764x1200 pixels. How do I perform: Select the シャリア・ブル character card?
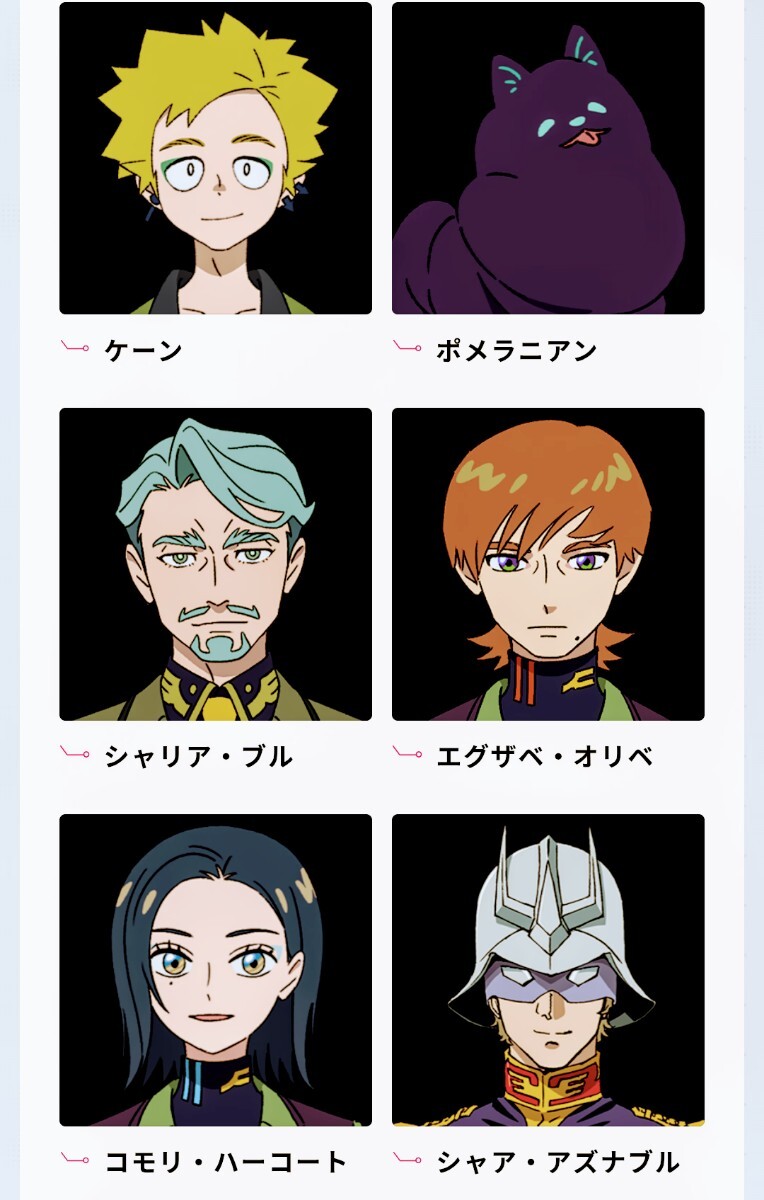tap(215, 564)
